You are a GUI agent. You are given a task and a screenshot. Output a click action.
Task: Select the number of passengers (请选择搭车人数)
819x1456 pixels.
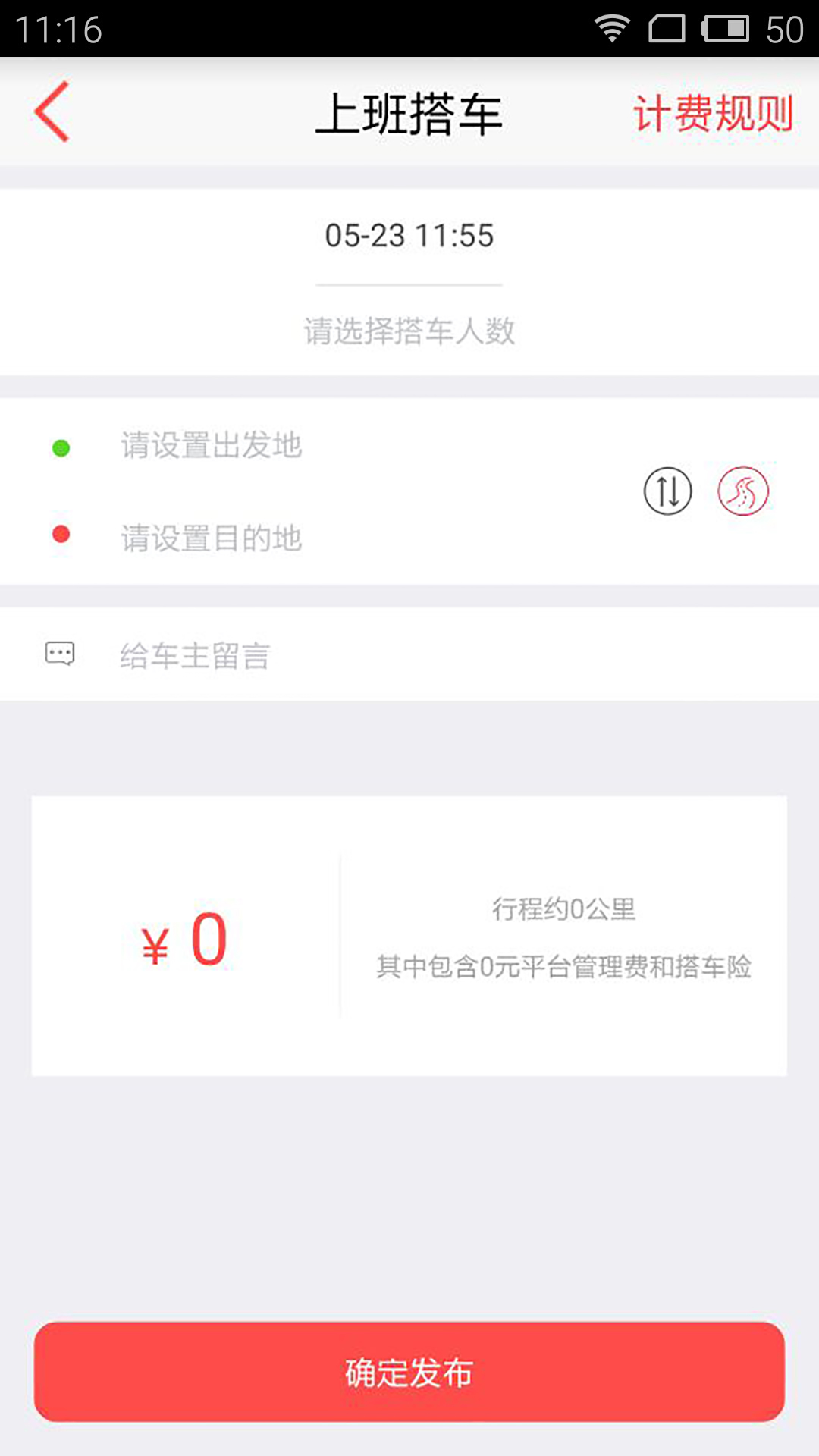[409, 331]
